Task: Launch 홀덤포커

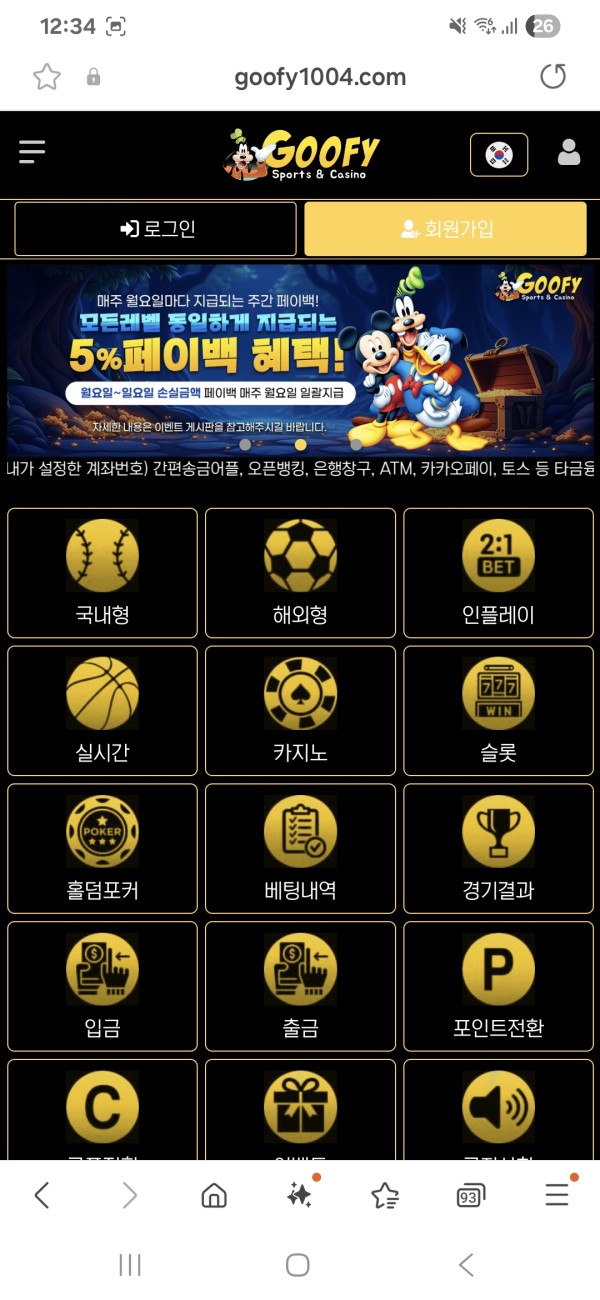Action: click(x=102, y=848)
